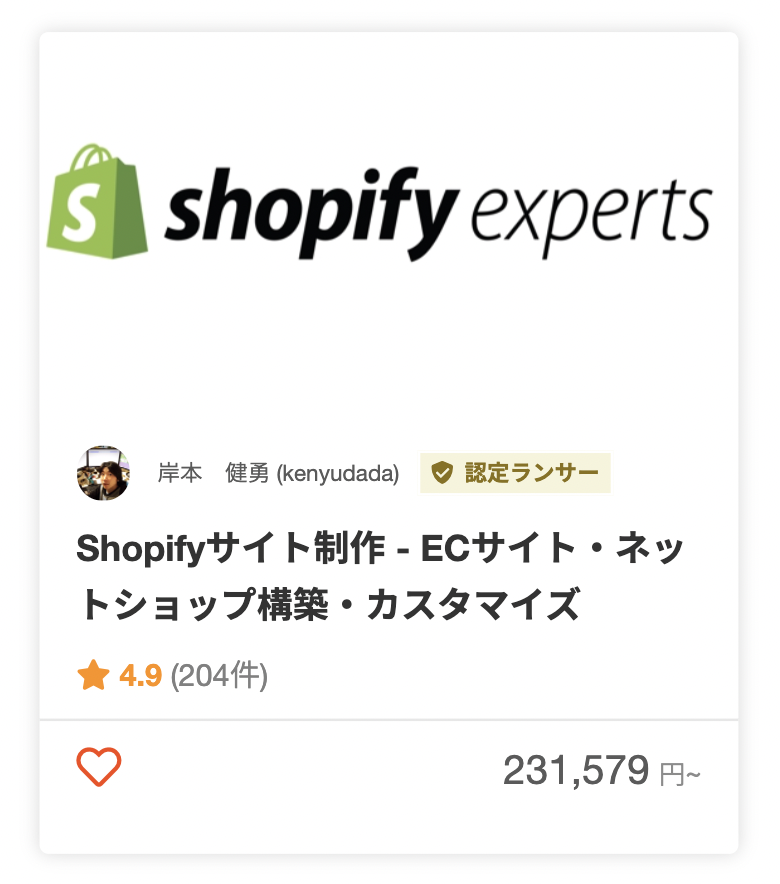
Task: View the profile of 岸本 健勇 (kenyudada)
Action: [x=277, y=473]
